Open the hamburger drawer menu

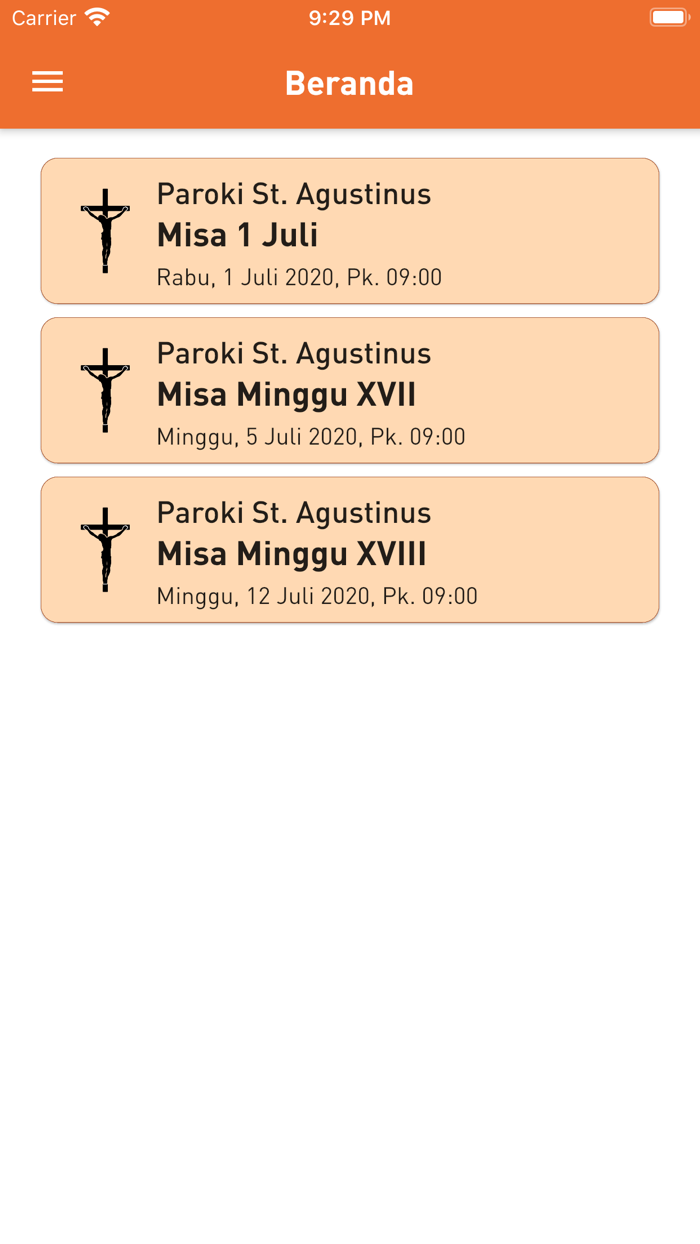tap(47, 82)
